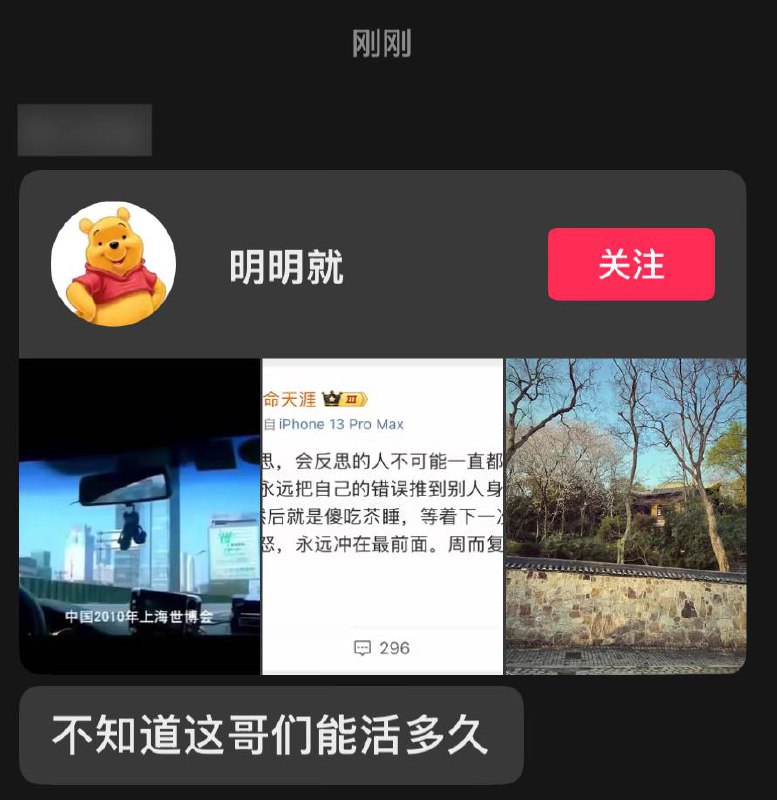Screen dimensions: 777x800
Task: Click the comment bubble icon showing 296
Action: (363, 647)
